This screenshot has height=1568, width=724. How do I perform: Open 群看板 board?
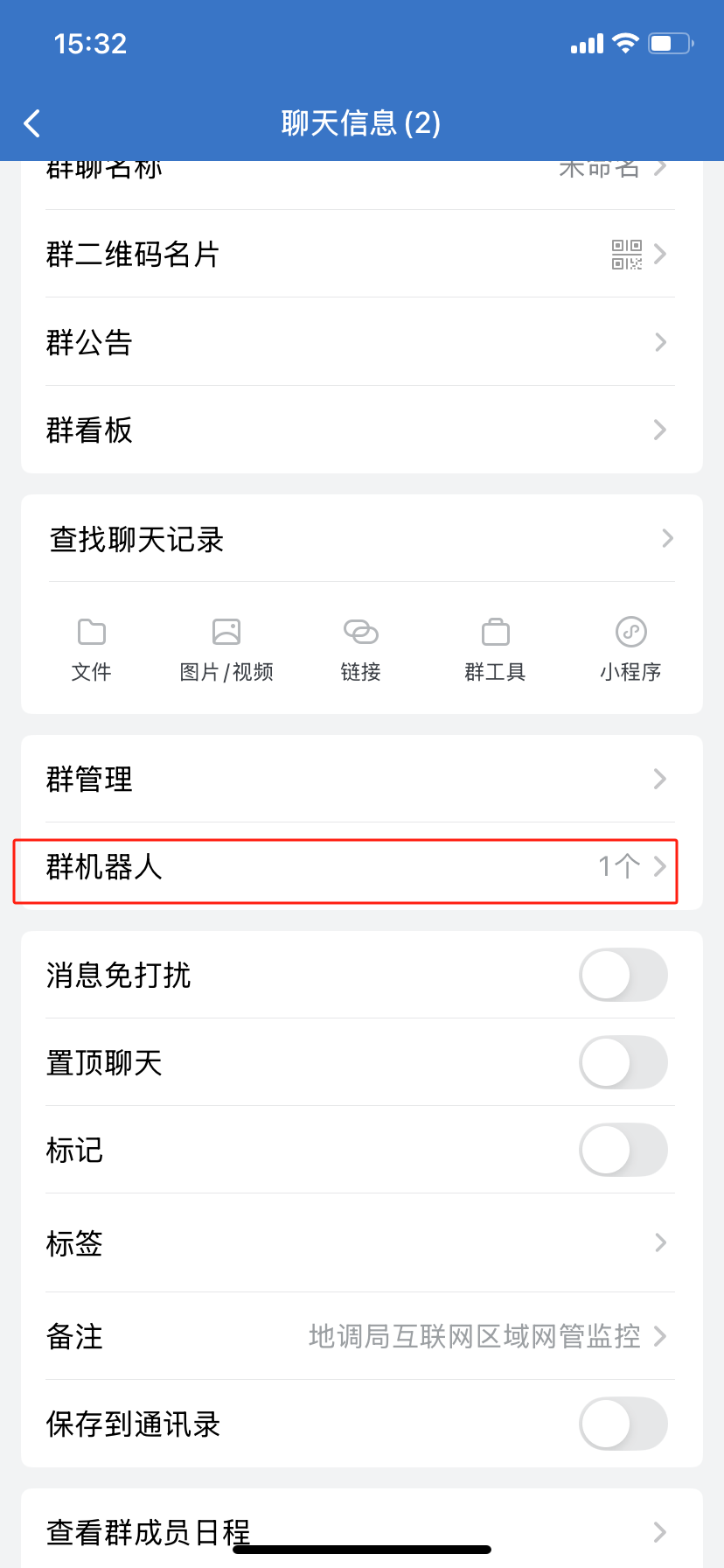(360, 430)
